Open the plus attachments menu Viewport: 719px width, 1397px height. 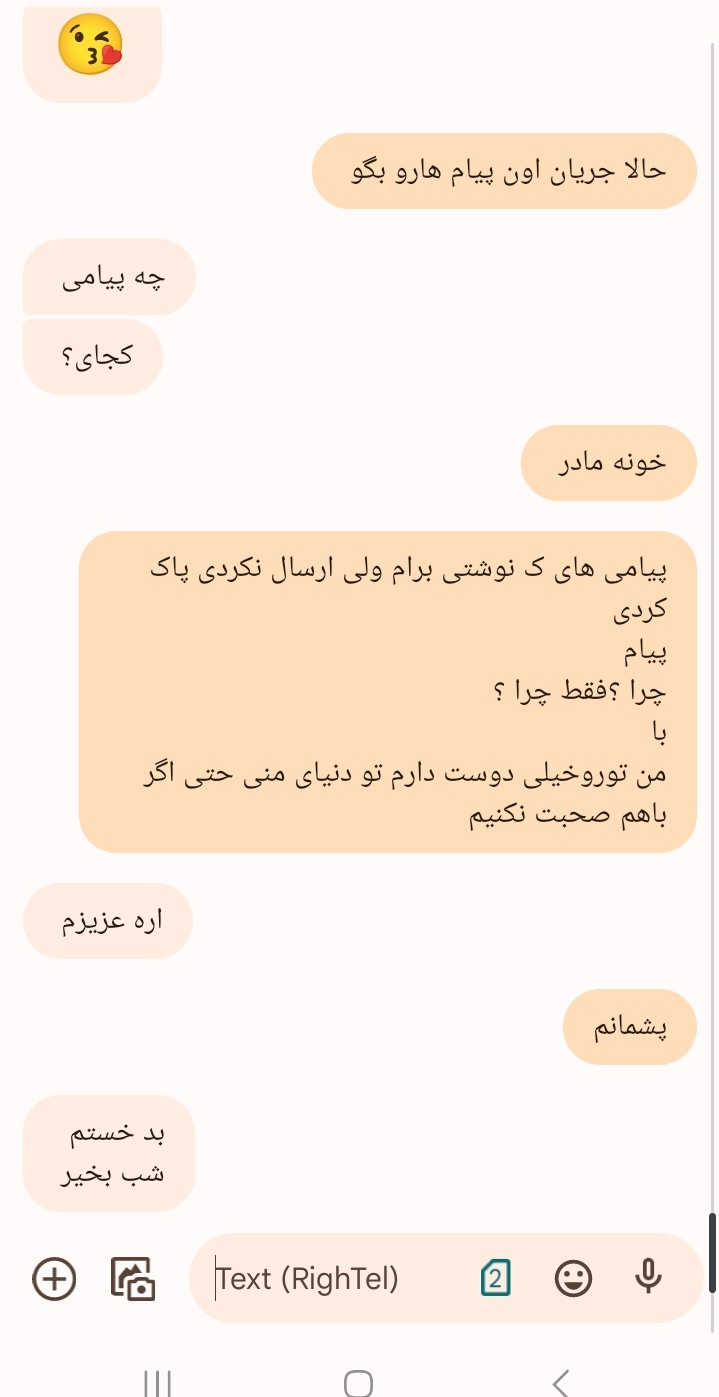click(54, 1278)
